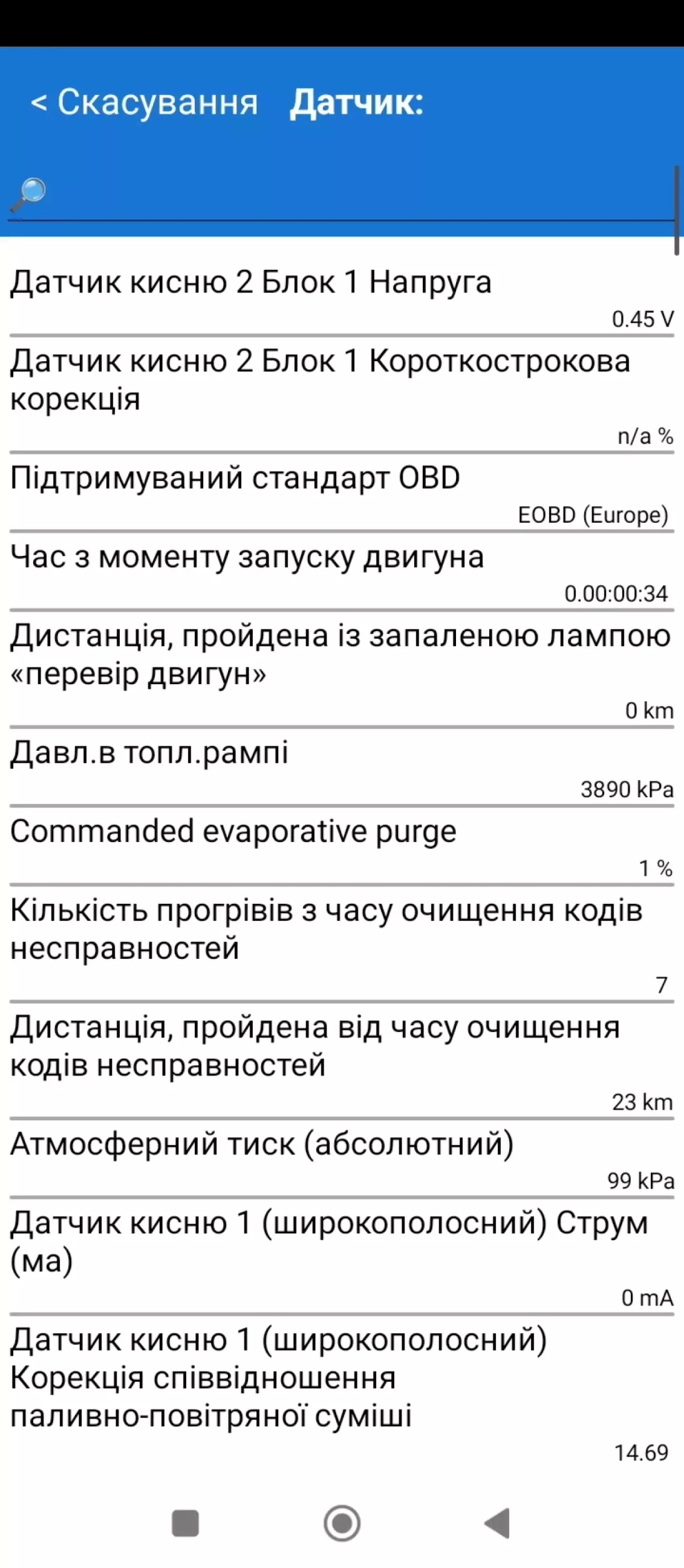Choose Підтримуваний стандарт OBD sensor
The width and height of the screenshot is (684, 1568).
click(342, 493)
